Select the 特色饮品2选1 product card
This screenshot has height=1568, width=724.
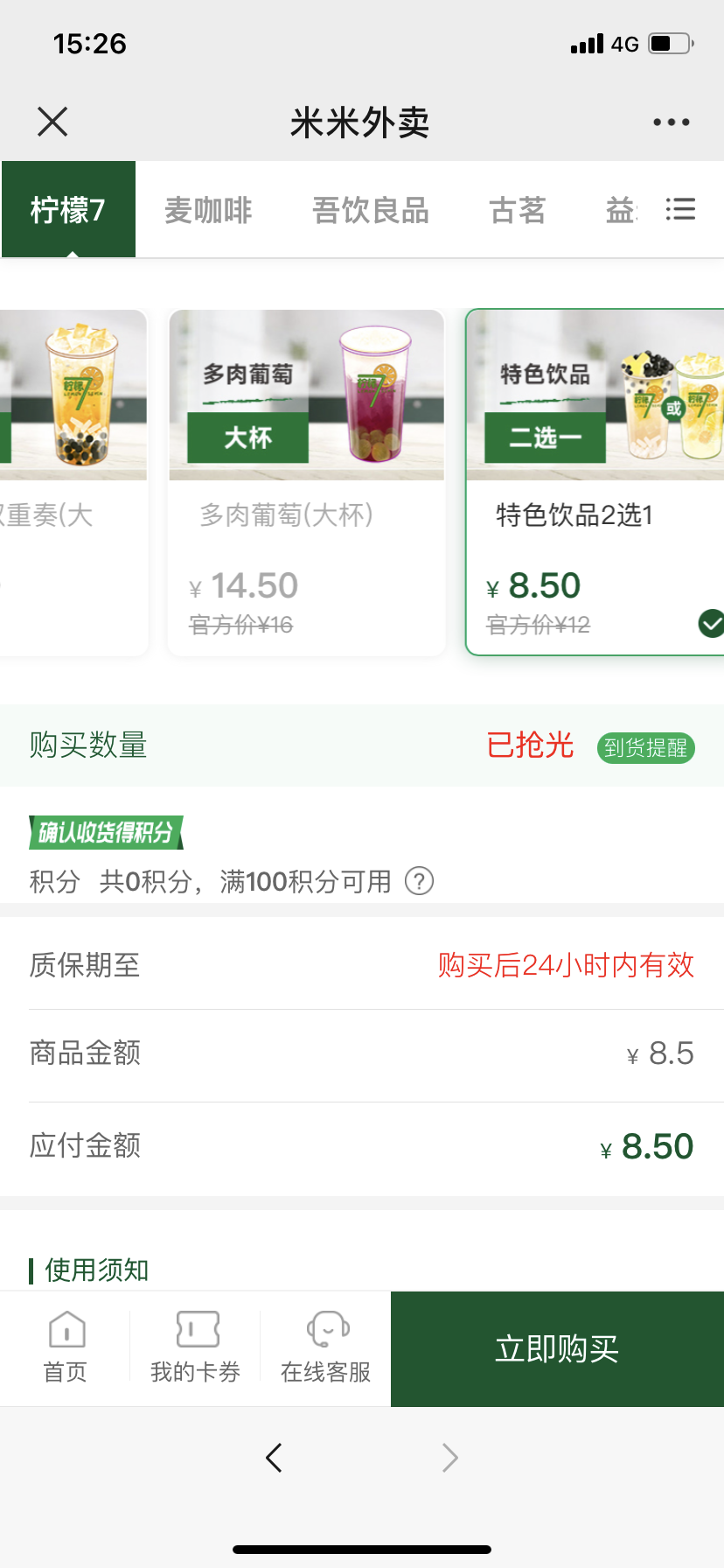(595, 482)
